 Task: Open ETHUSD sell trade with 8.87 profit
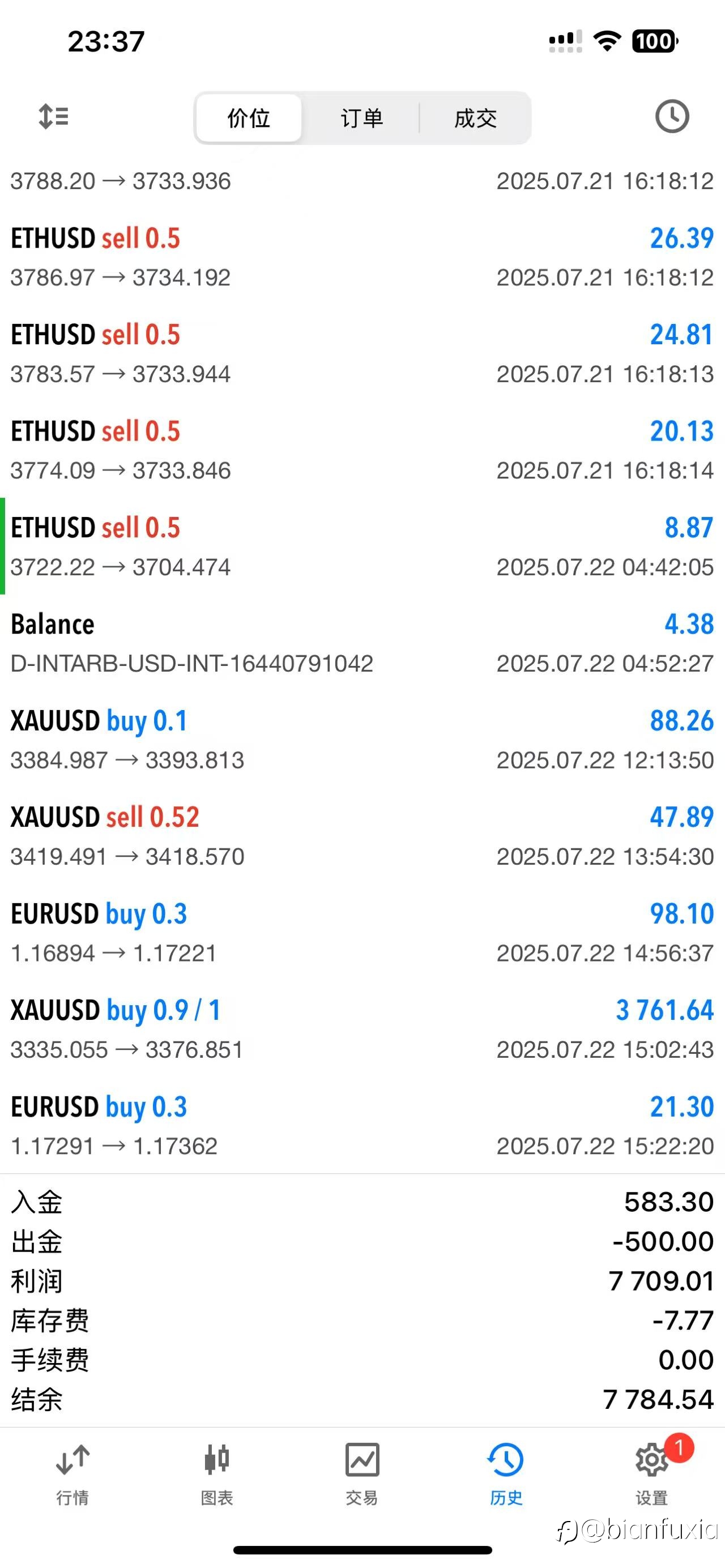pyautogui.click(x=362, y=546)
